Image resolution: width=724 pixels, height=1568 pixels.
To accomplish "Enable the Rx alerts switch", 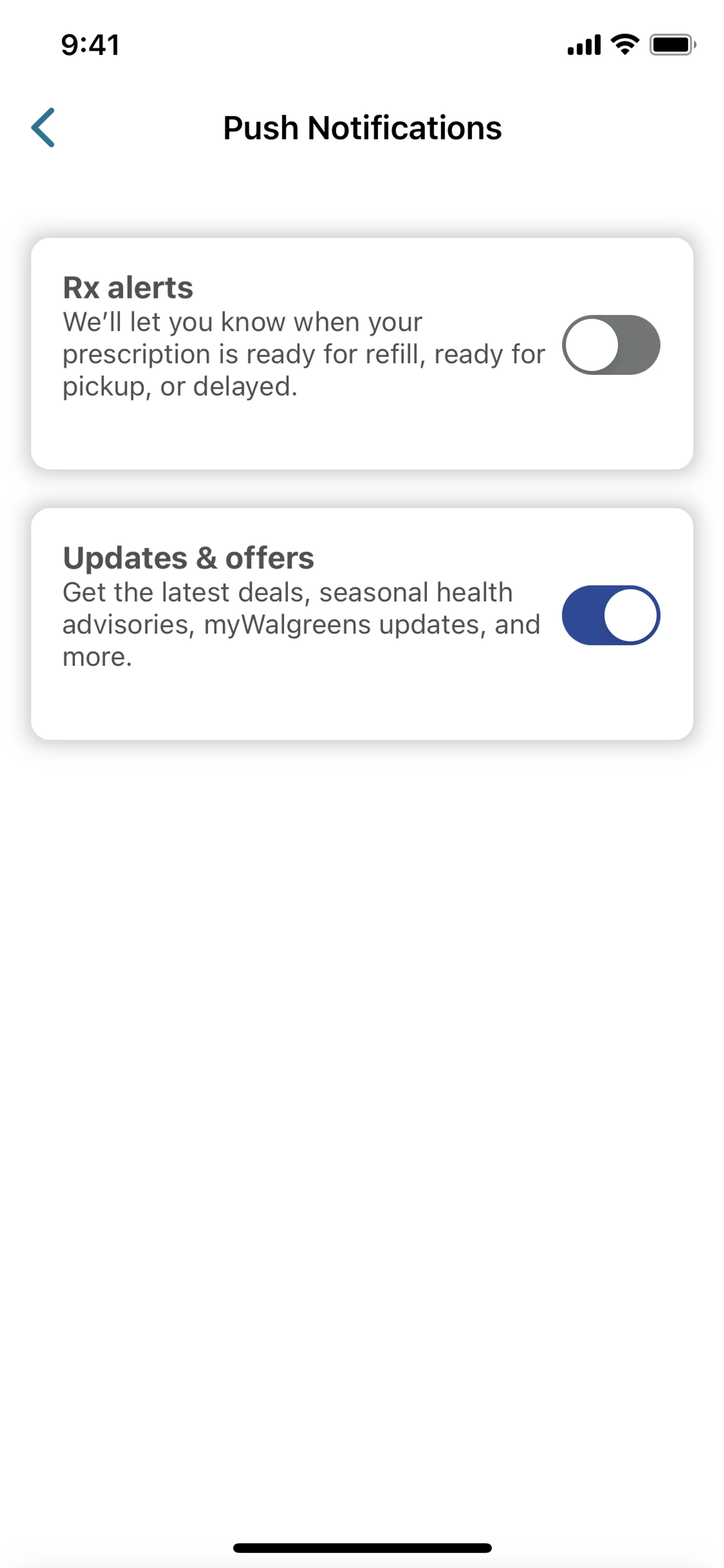I will coord(610,344).
